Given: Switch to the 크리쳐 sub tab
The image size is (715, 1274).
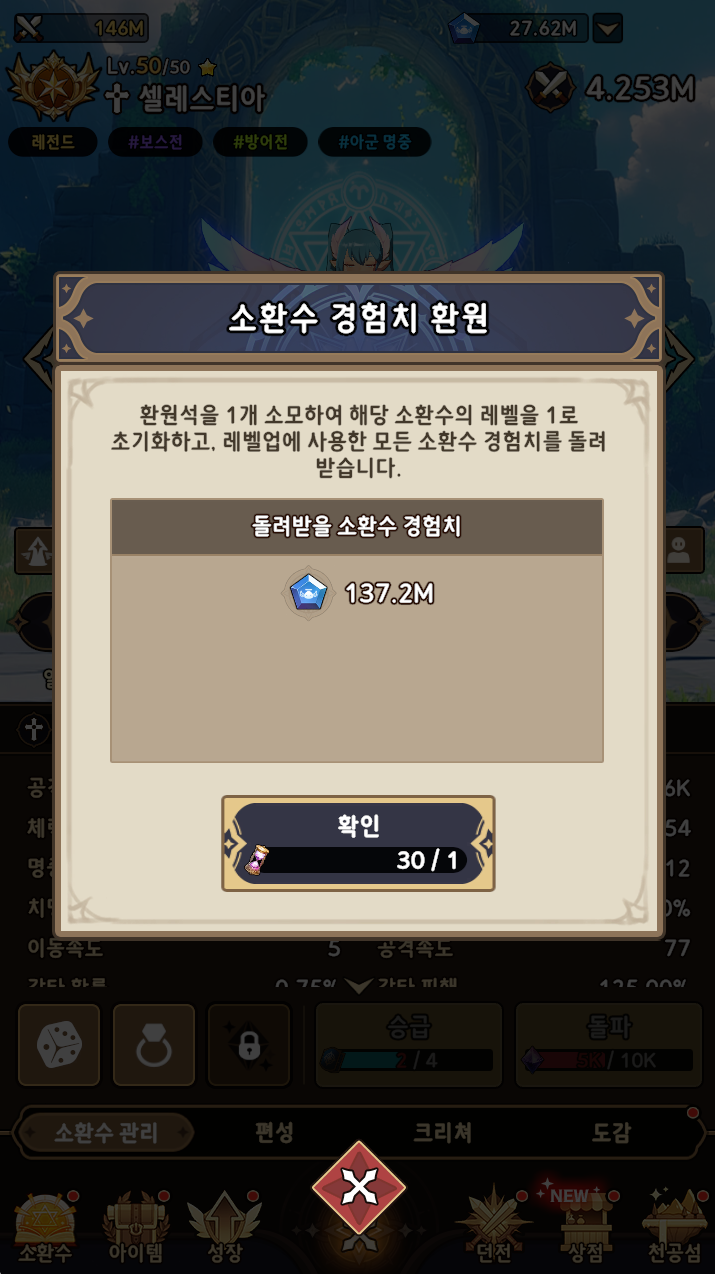Looking at the screenshot, I should pos(442,1133).
